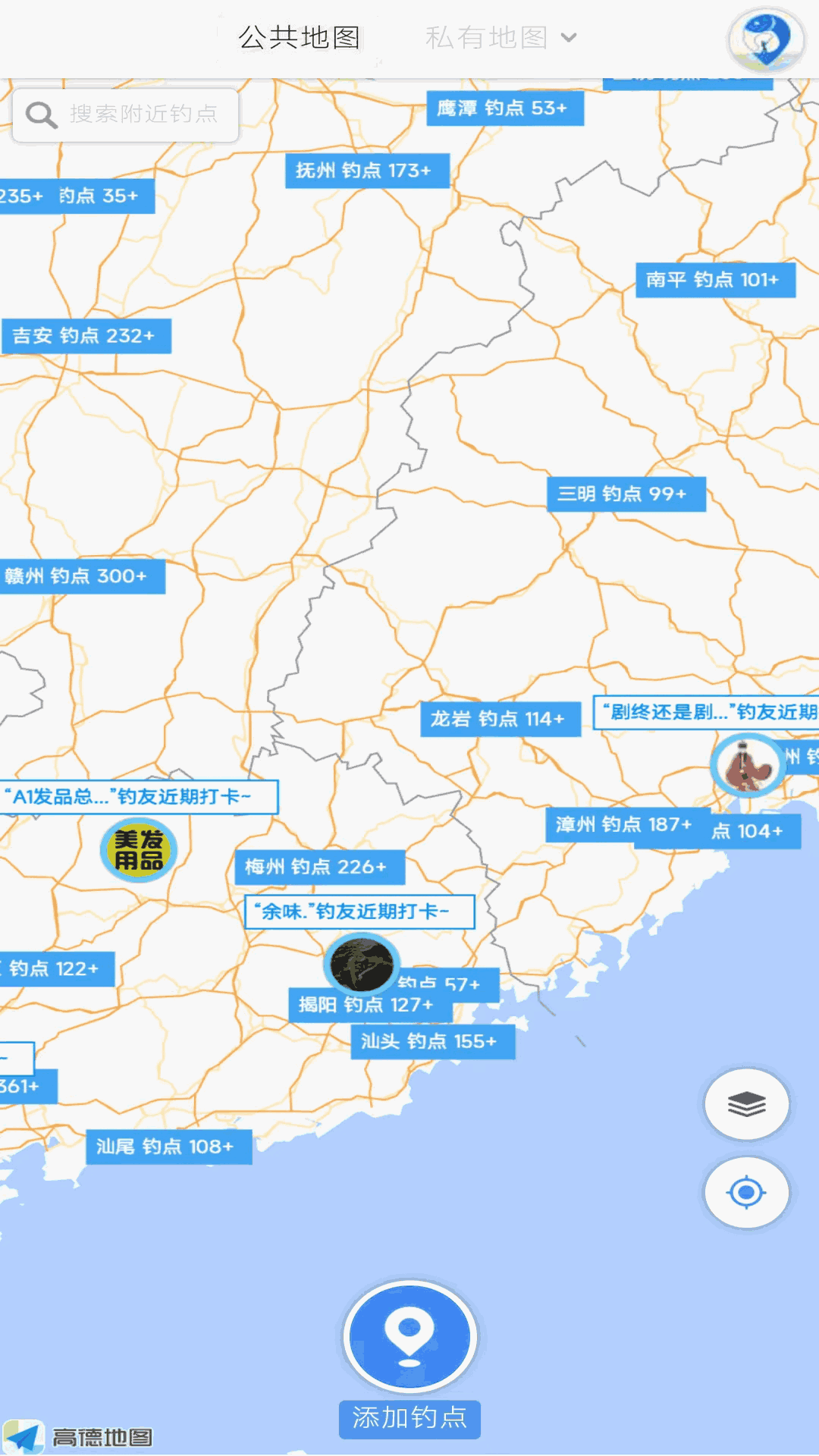
Task: Open the 余味. 钓友近期打卡 bubble
Action: [358, 912]
